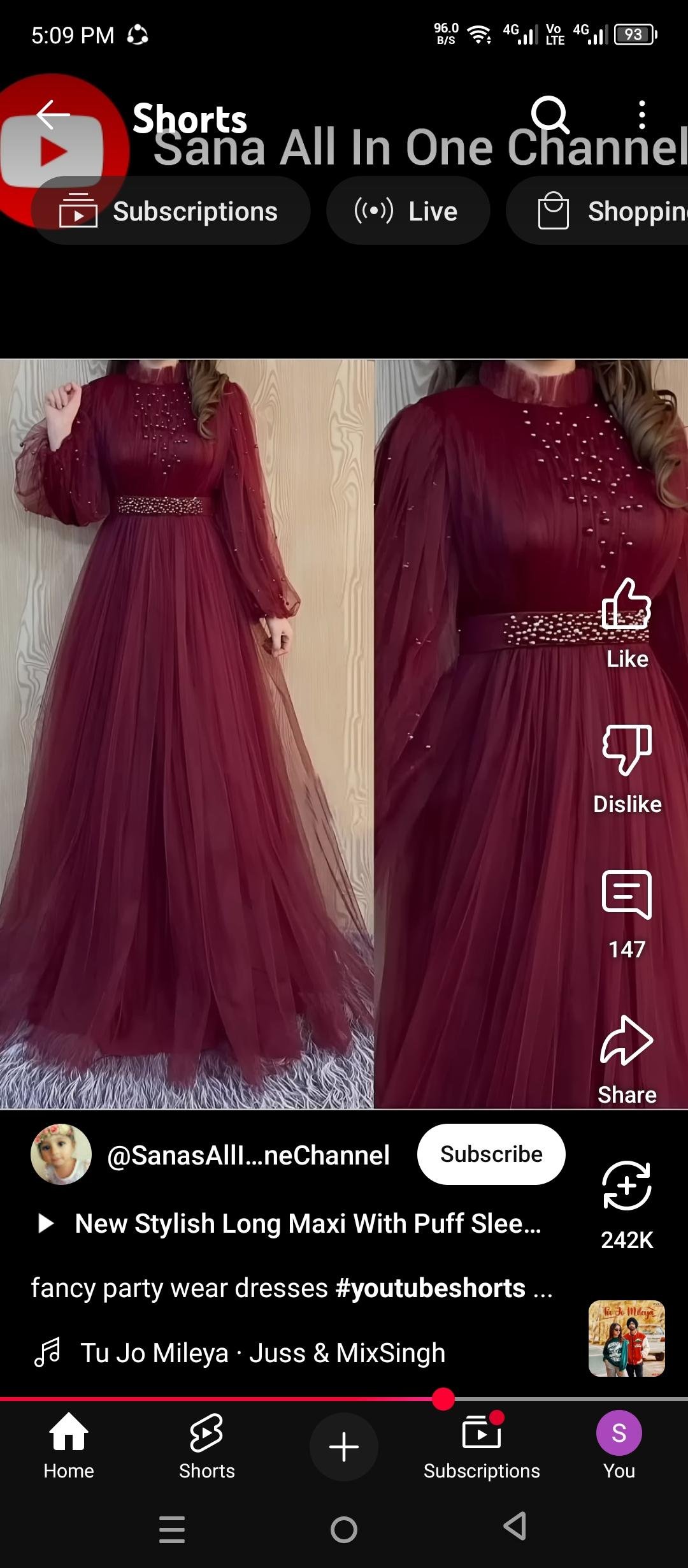
Task: Open the Tu Jo Mileya sound
Action: coord(262,1353)
